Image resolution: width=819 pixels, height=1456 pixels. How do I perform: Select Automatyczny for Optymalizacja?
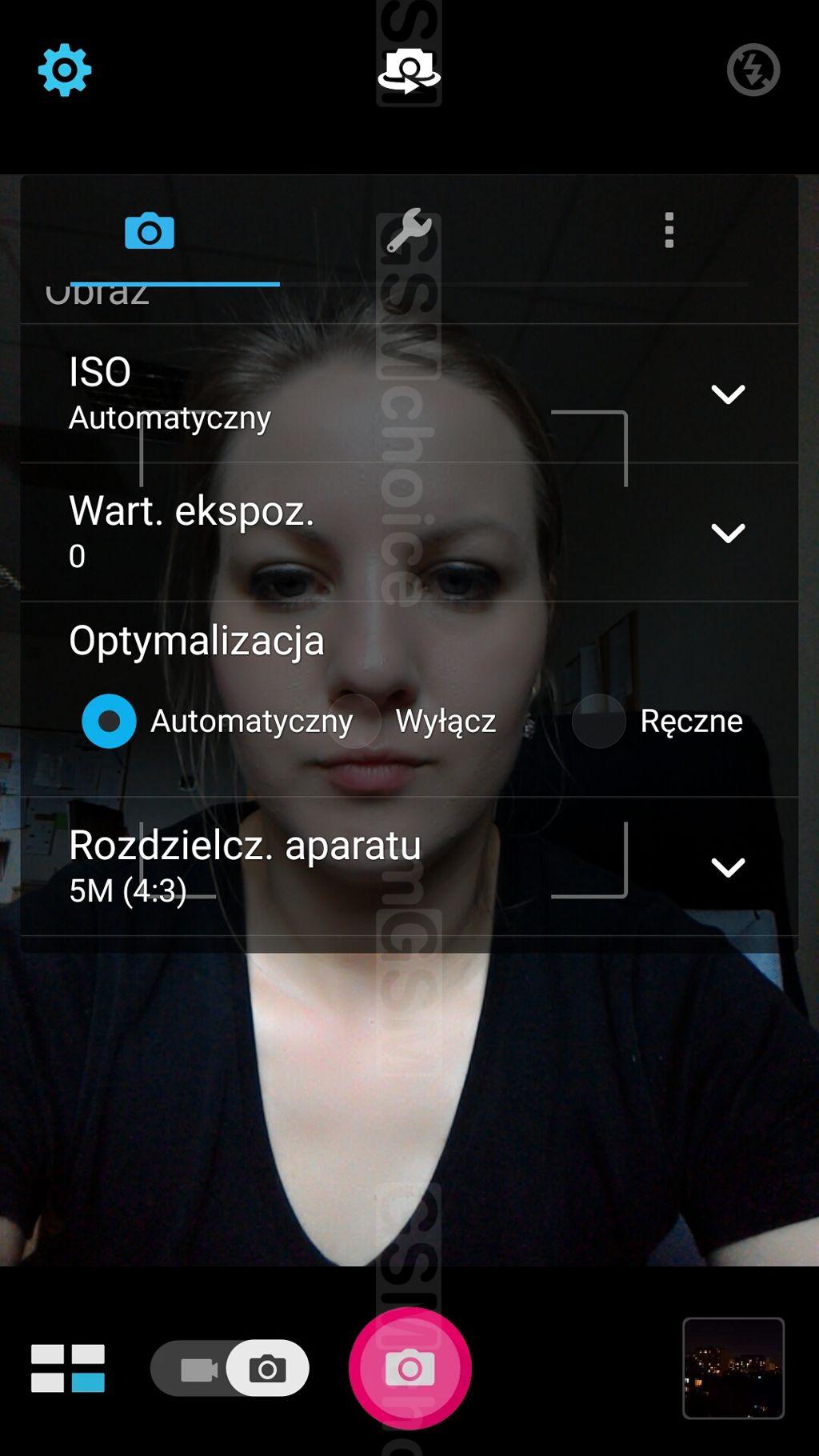click(x=110, y=721)
